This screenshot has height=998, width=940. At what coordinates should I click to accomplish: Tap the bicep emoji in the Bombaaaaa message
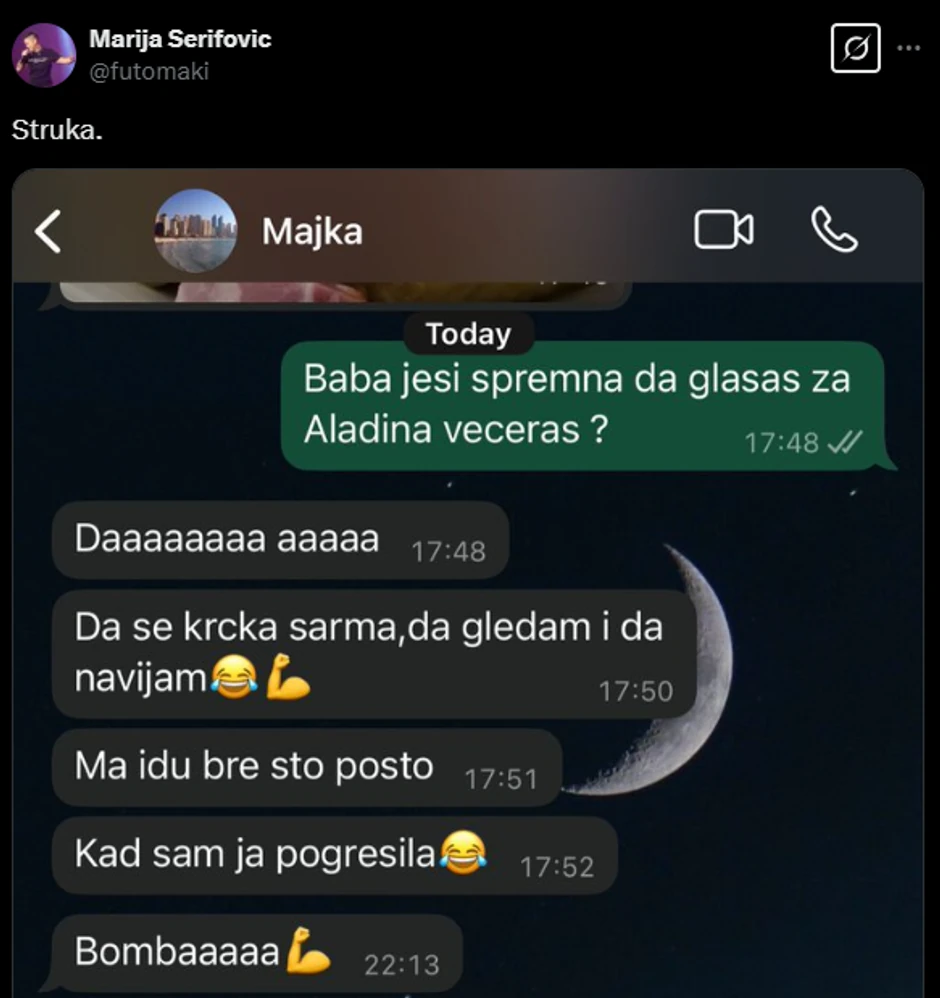coord(306,952)
